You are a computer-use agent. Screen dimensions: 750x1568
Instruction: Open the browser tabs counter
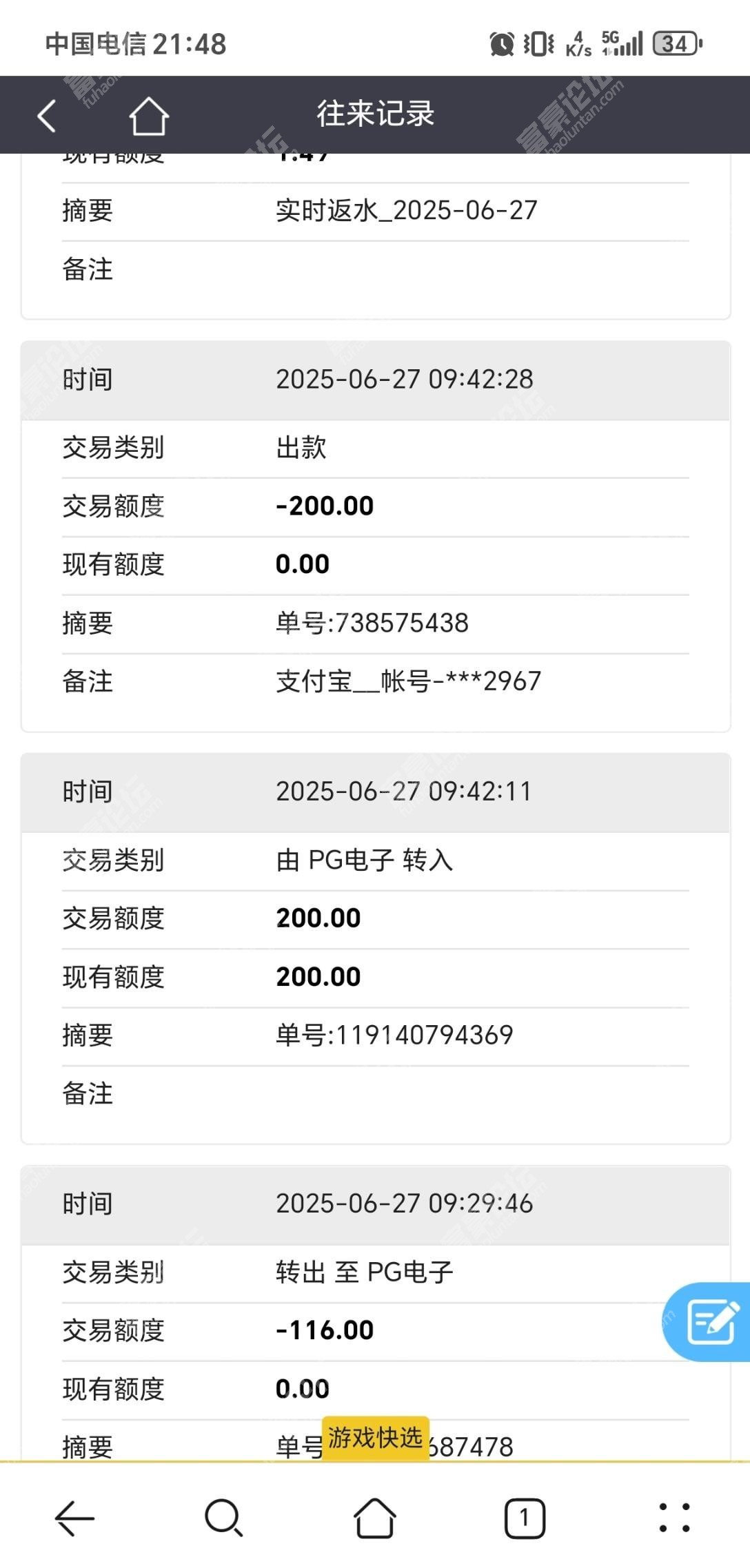(x=525, y=1518)
